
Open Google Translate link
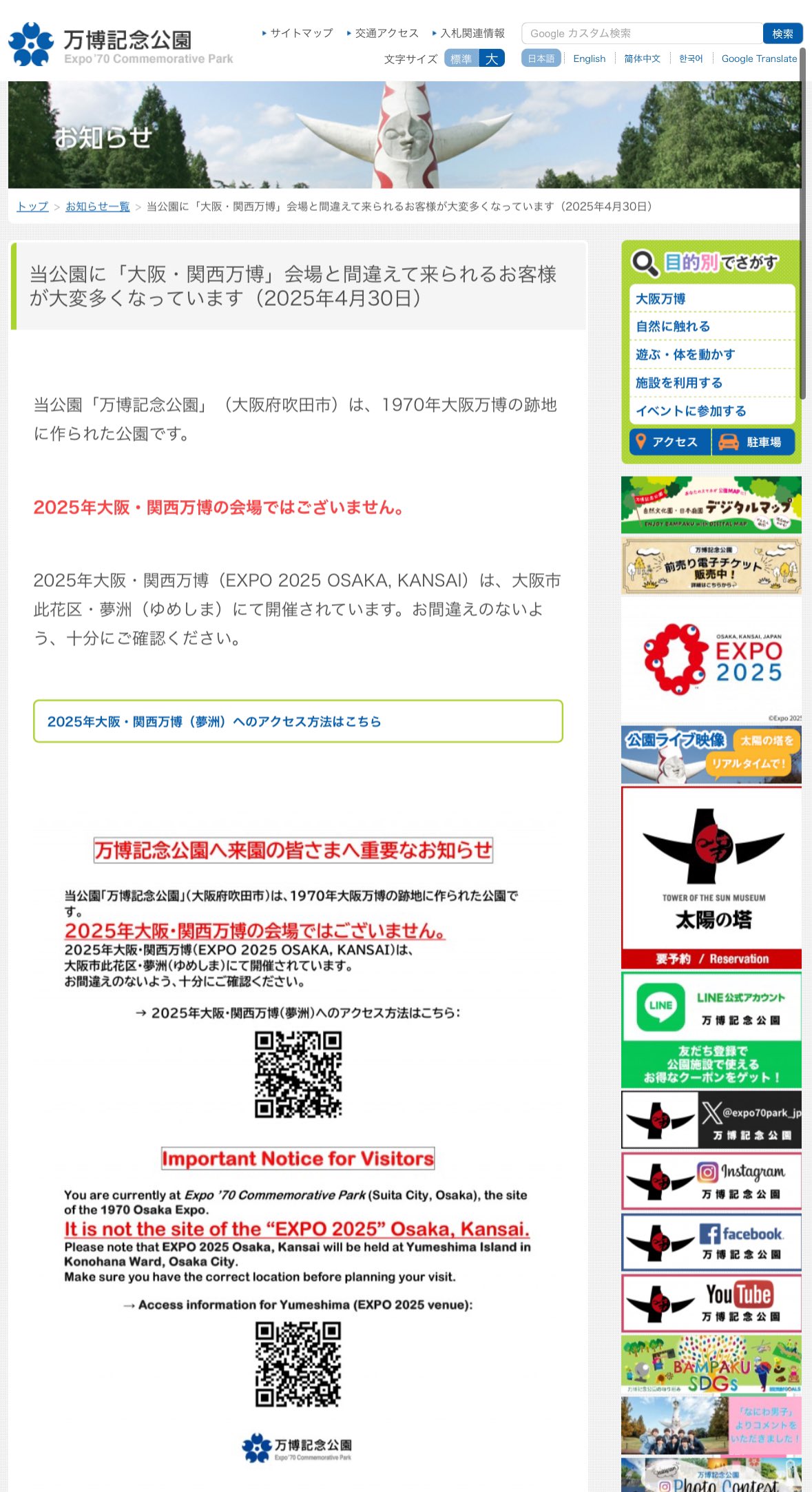click(759, 59)
